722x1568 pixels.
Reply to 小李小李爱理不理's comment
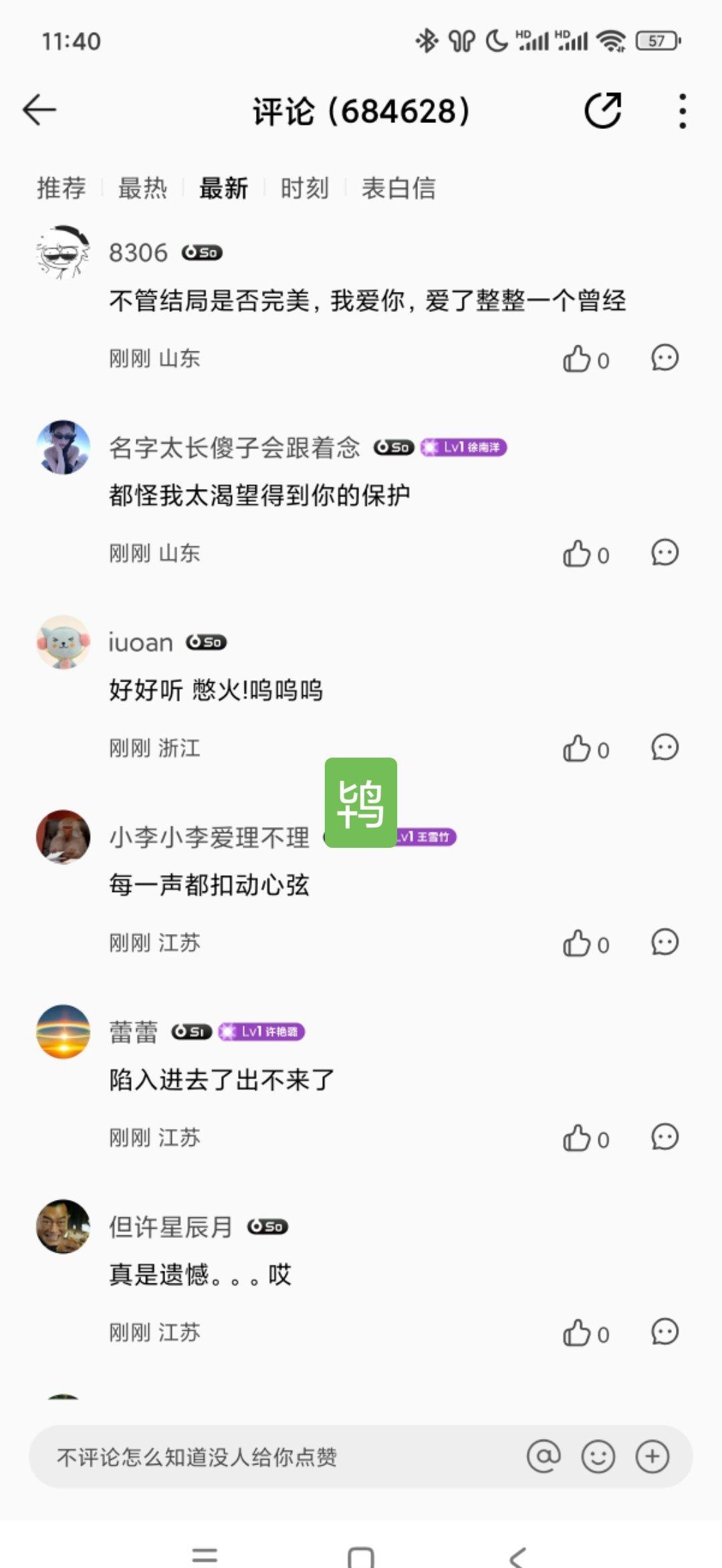(x=665, y=943)
